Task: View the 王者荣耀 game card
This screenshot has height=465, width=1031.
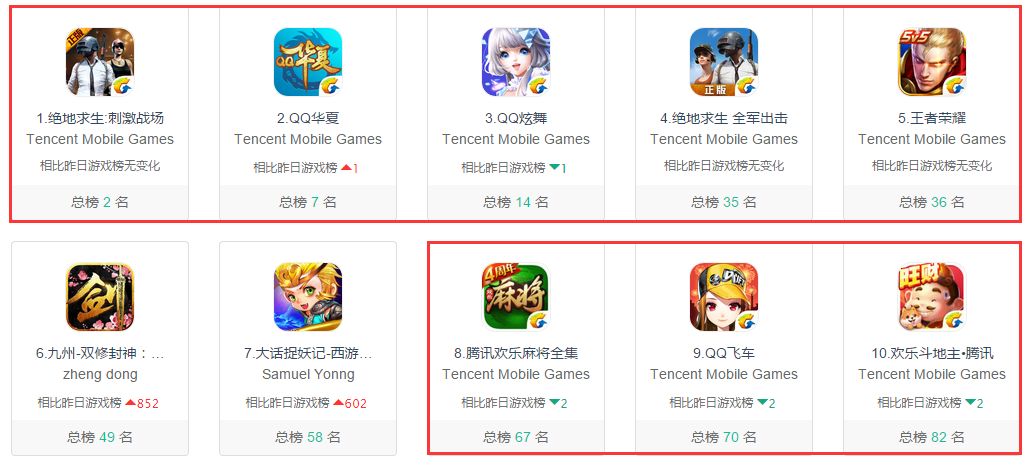Action: pos(932,62)
